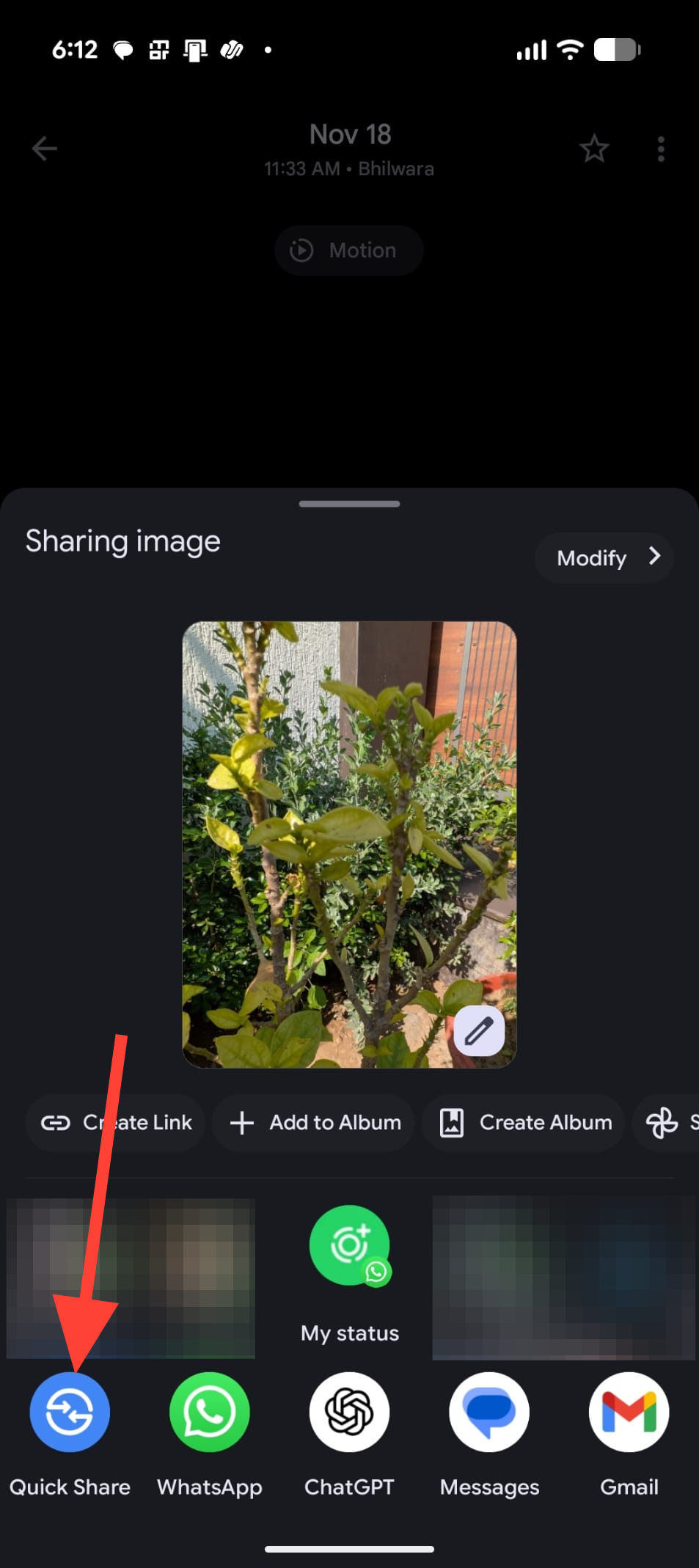Share the image via Gmail
The width and height of the screenshot is (699, 1568).
coord(629,1412)
